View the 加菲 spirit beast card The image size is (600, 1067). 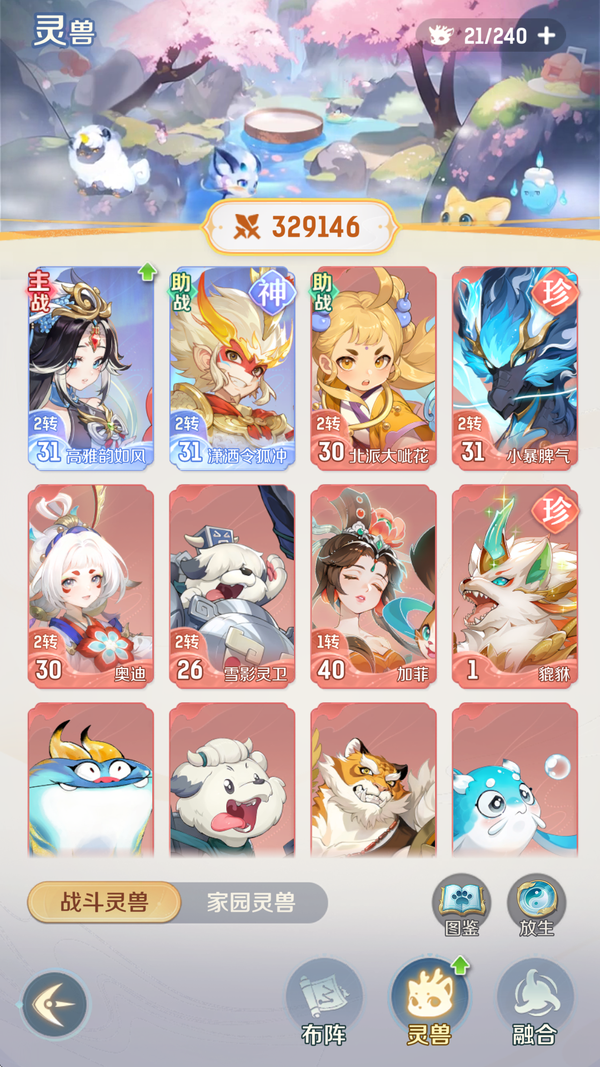(x=374, y=586)
